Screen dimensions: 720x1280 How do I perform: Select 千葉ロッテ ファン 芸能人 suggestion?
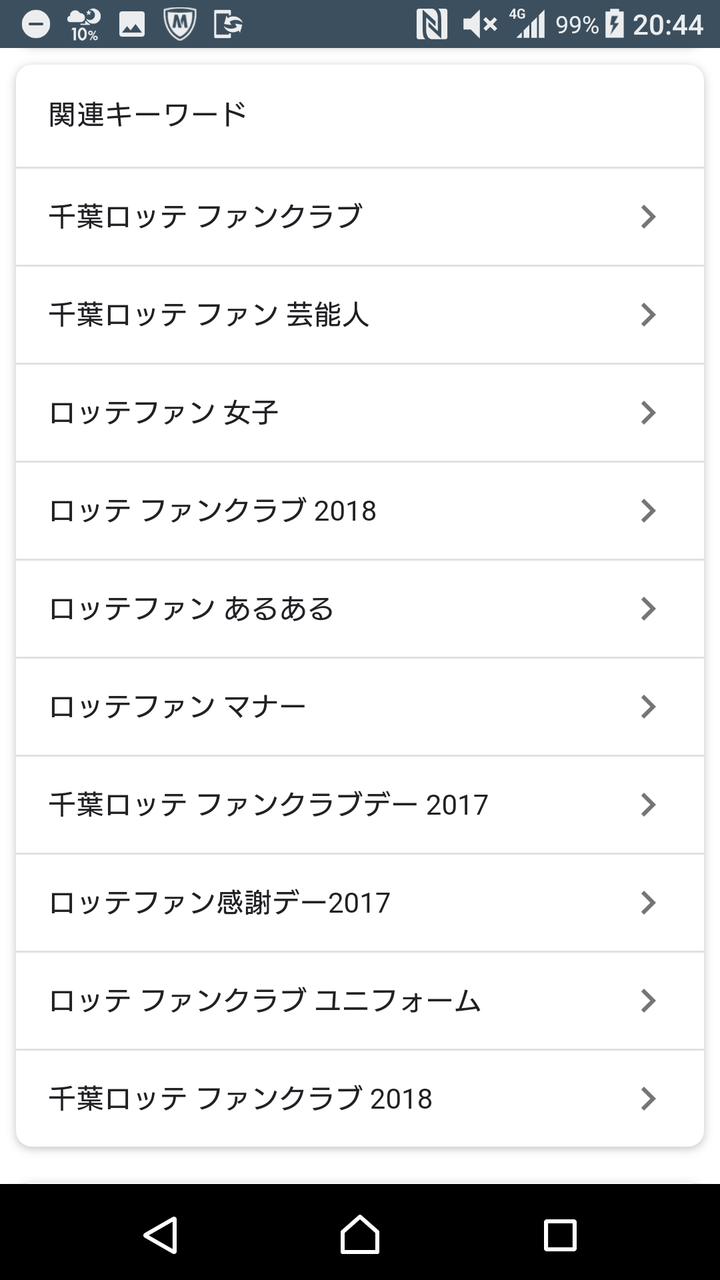pos(359,314)
